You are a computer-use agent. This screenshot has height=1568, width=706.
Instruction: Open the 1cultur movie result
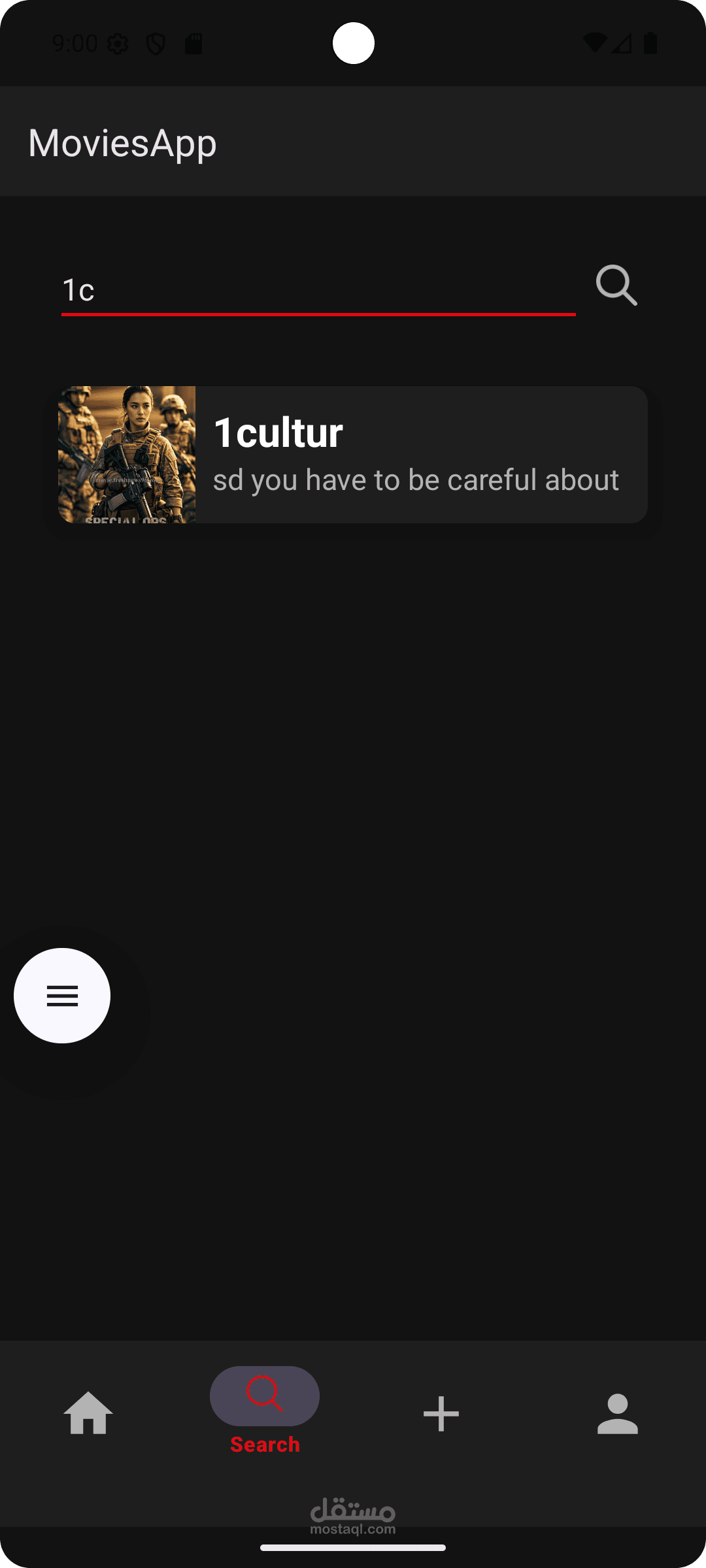click(353, 455)
